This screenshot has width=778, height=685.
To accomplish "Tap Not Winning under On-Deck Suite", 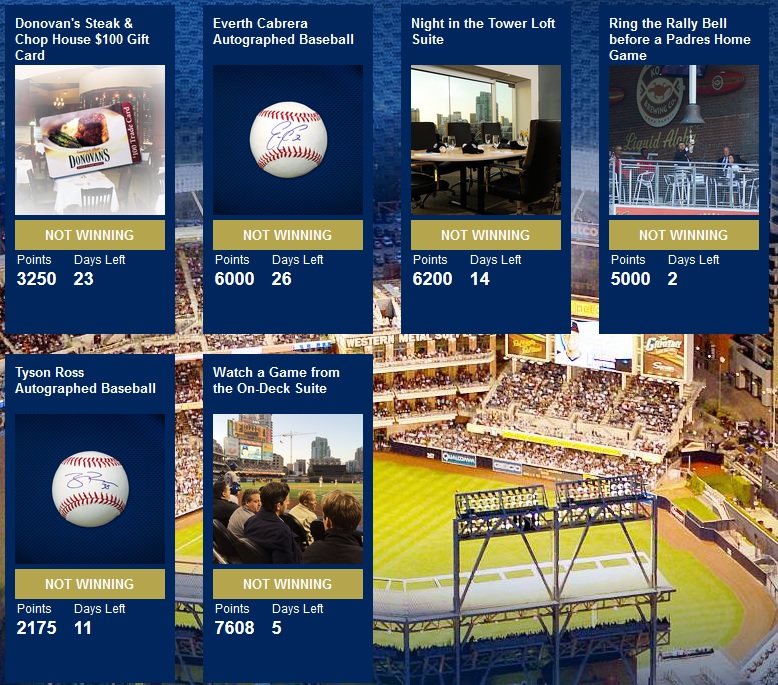I will [287, 584].
